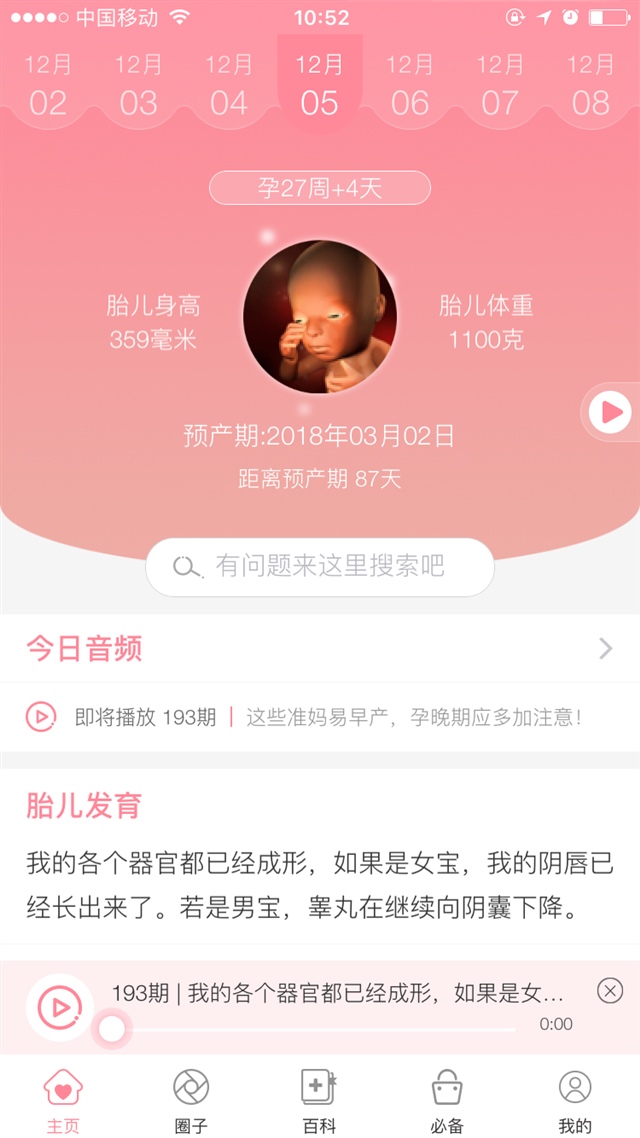The image size is (640, 1138).
Task: Select the date 12月03
Action: click(138, 86)
